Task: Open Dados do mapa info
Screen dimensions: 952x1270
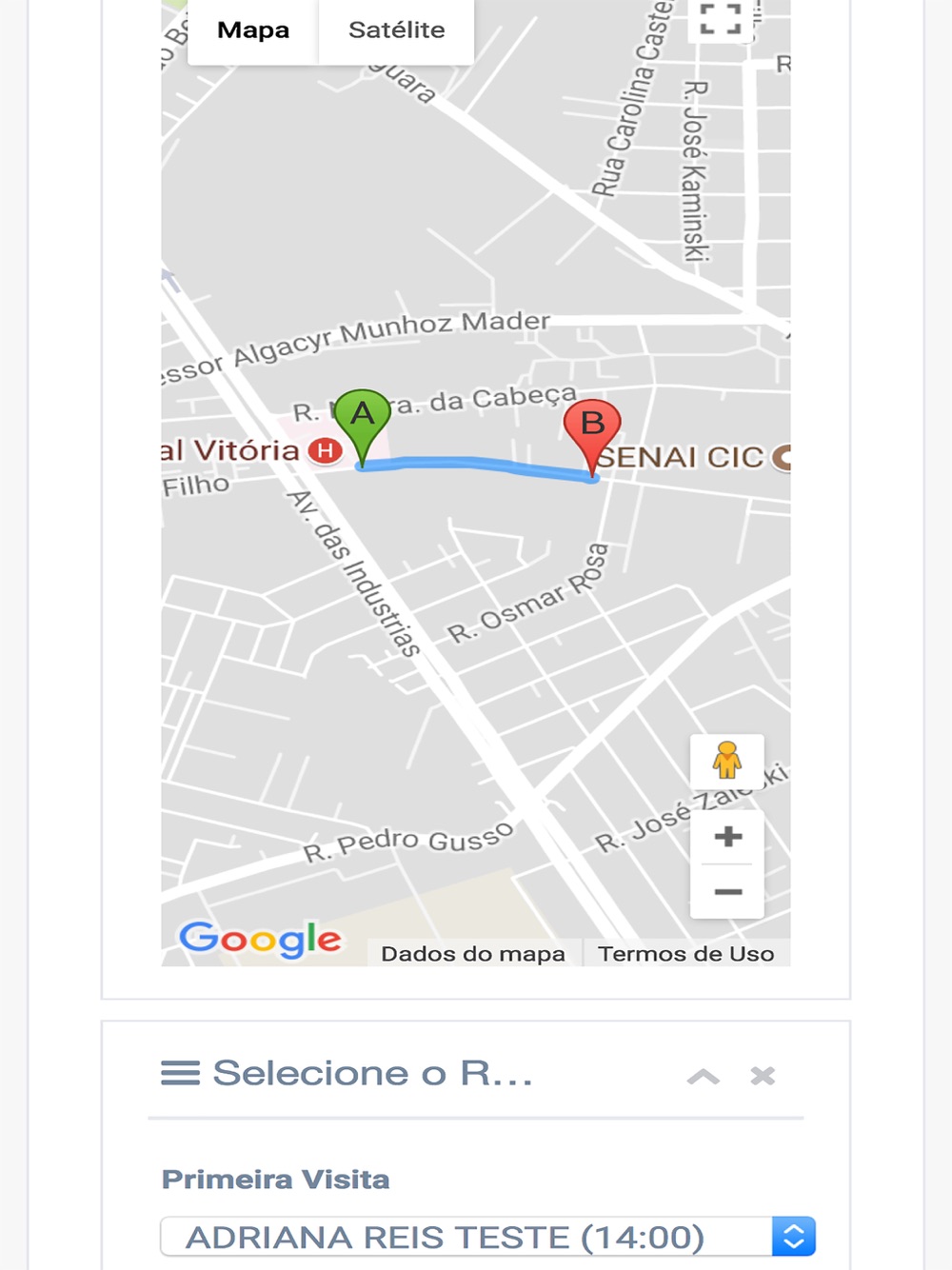Action: [x=473, y=954]
